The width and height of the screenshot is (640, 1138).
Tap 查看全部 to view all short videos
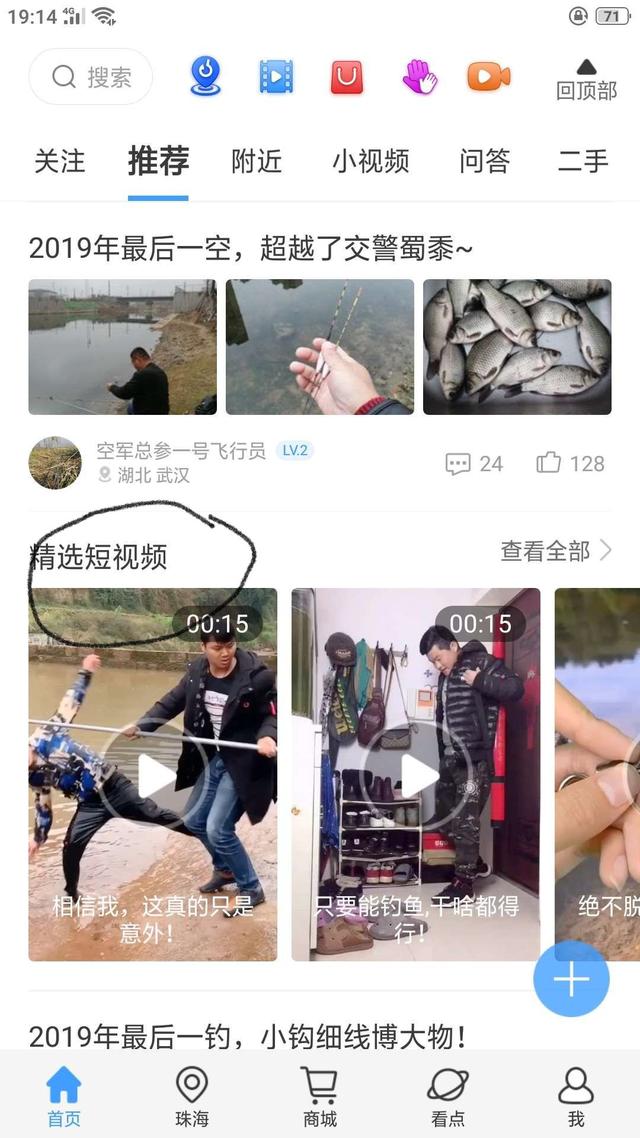556,550
